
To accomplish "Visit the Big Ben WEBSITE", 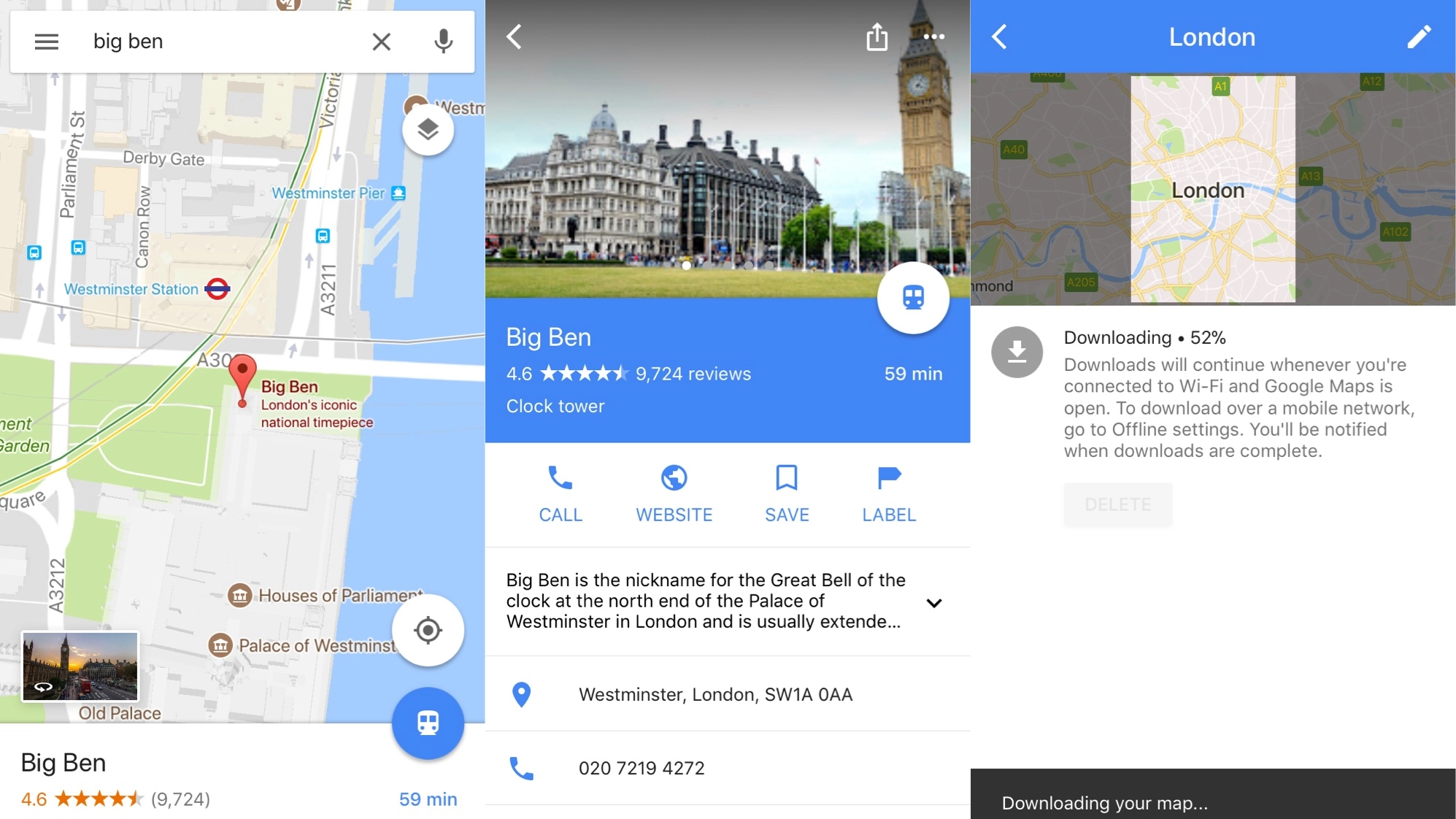I will (x=674, y=494).
